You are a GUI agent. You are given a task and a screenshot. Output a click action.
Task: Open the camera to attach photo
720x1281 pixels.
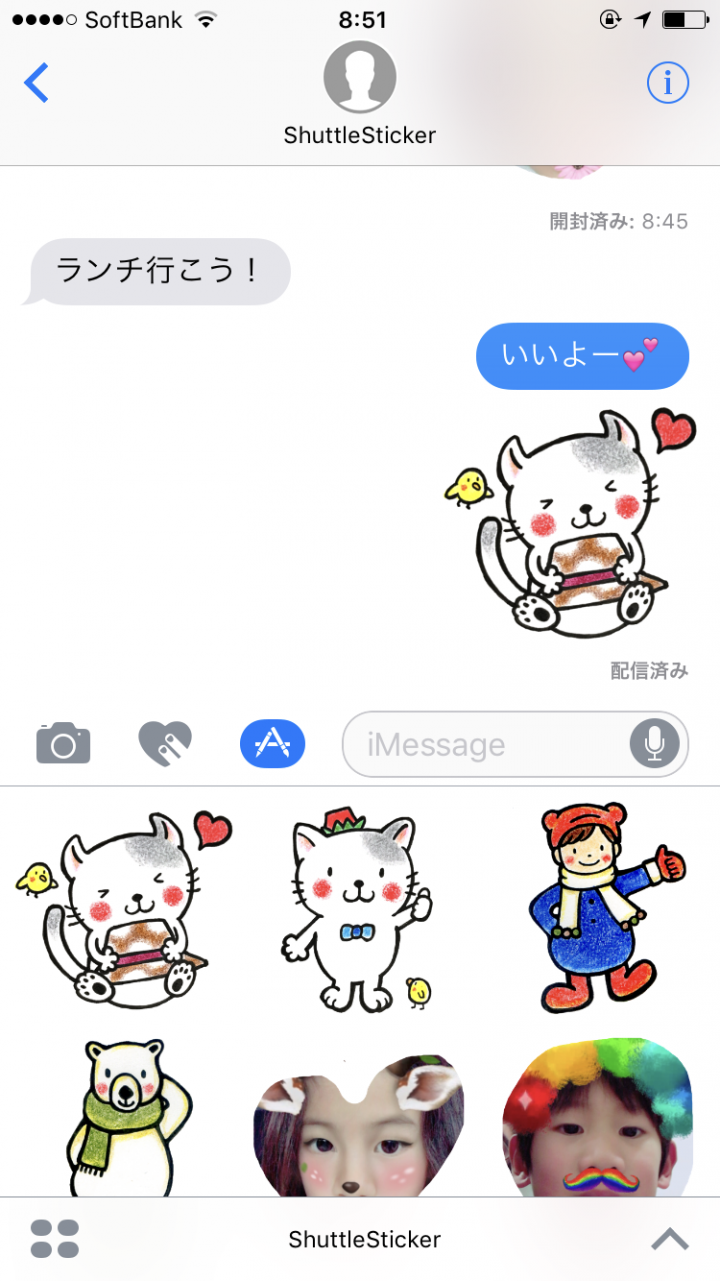click(64, 744)
